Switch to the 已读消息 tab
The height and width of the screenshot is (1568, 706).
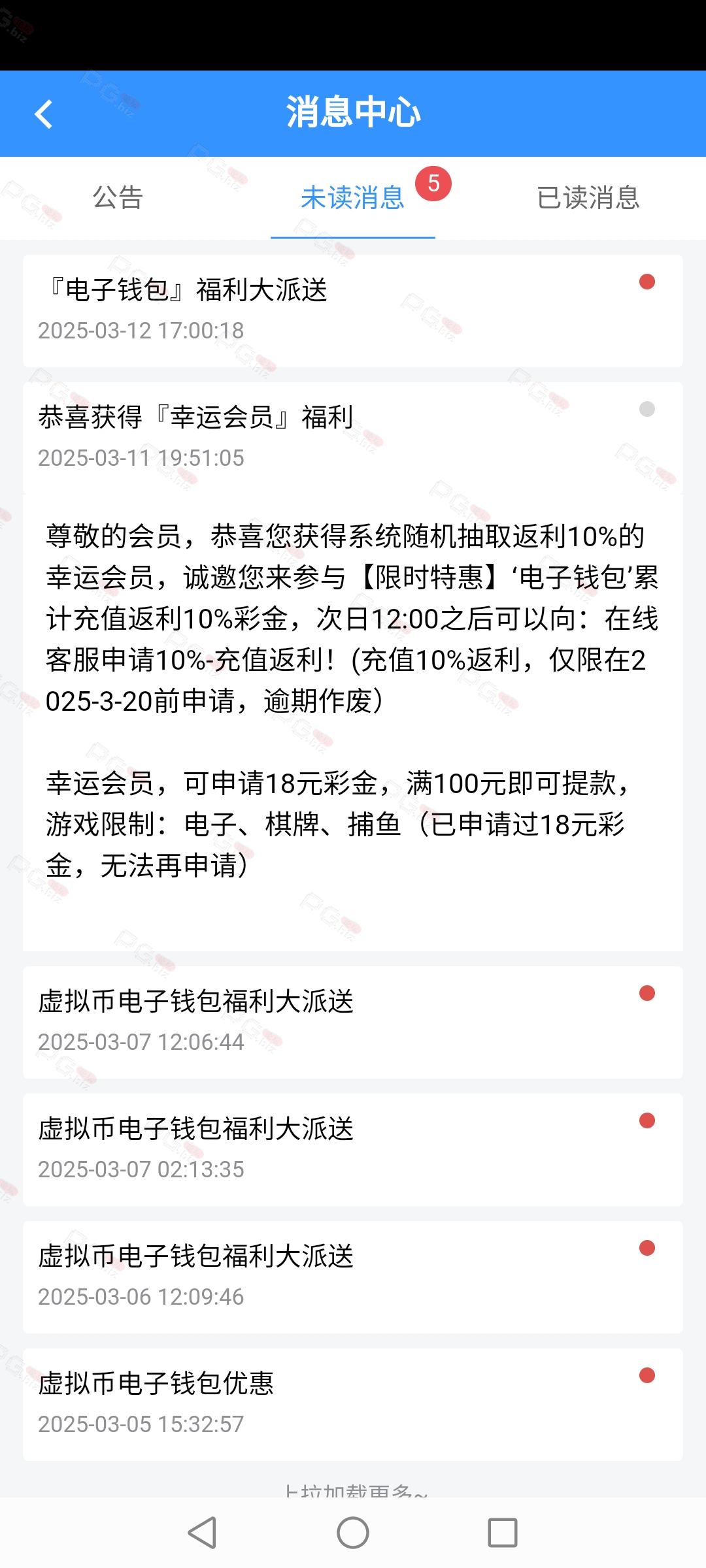click(x=588, y=197)
